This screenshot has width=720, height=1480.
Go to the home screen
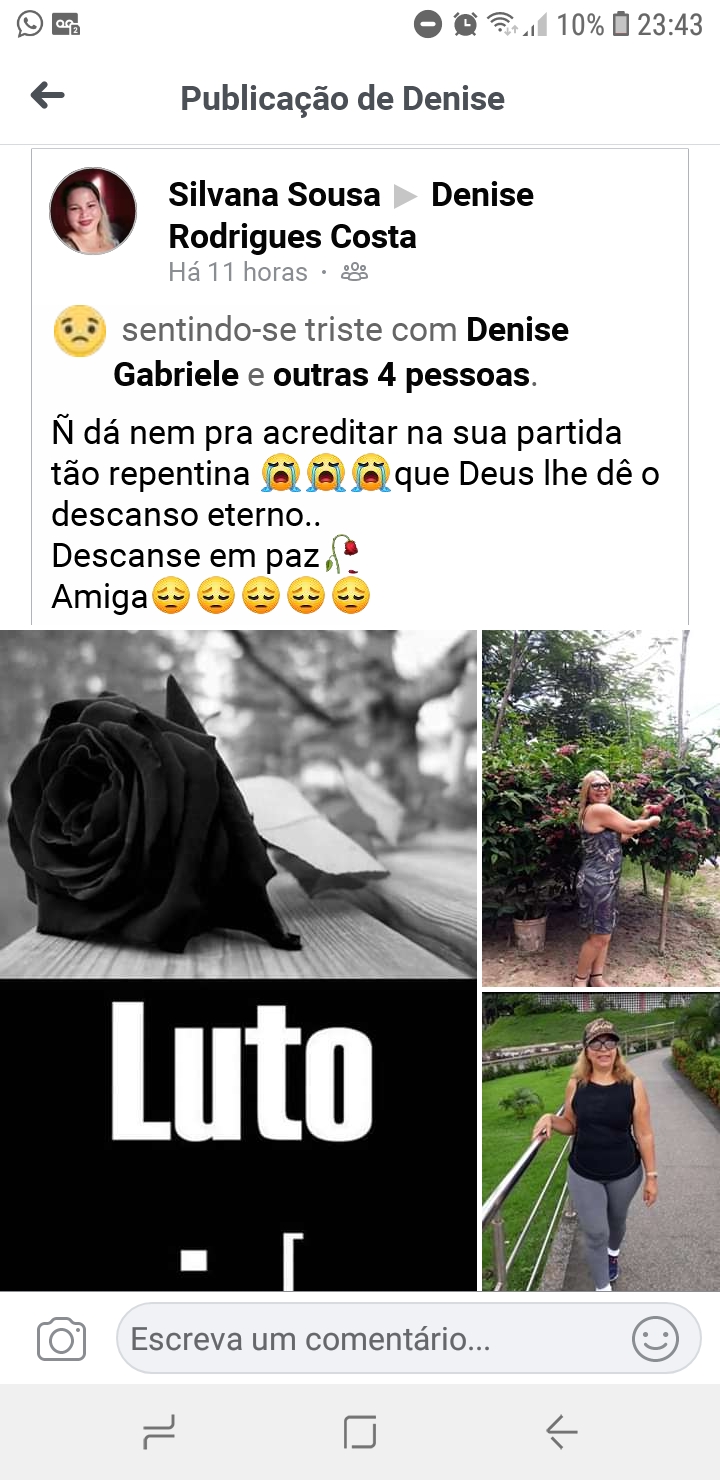[360, 1433]
